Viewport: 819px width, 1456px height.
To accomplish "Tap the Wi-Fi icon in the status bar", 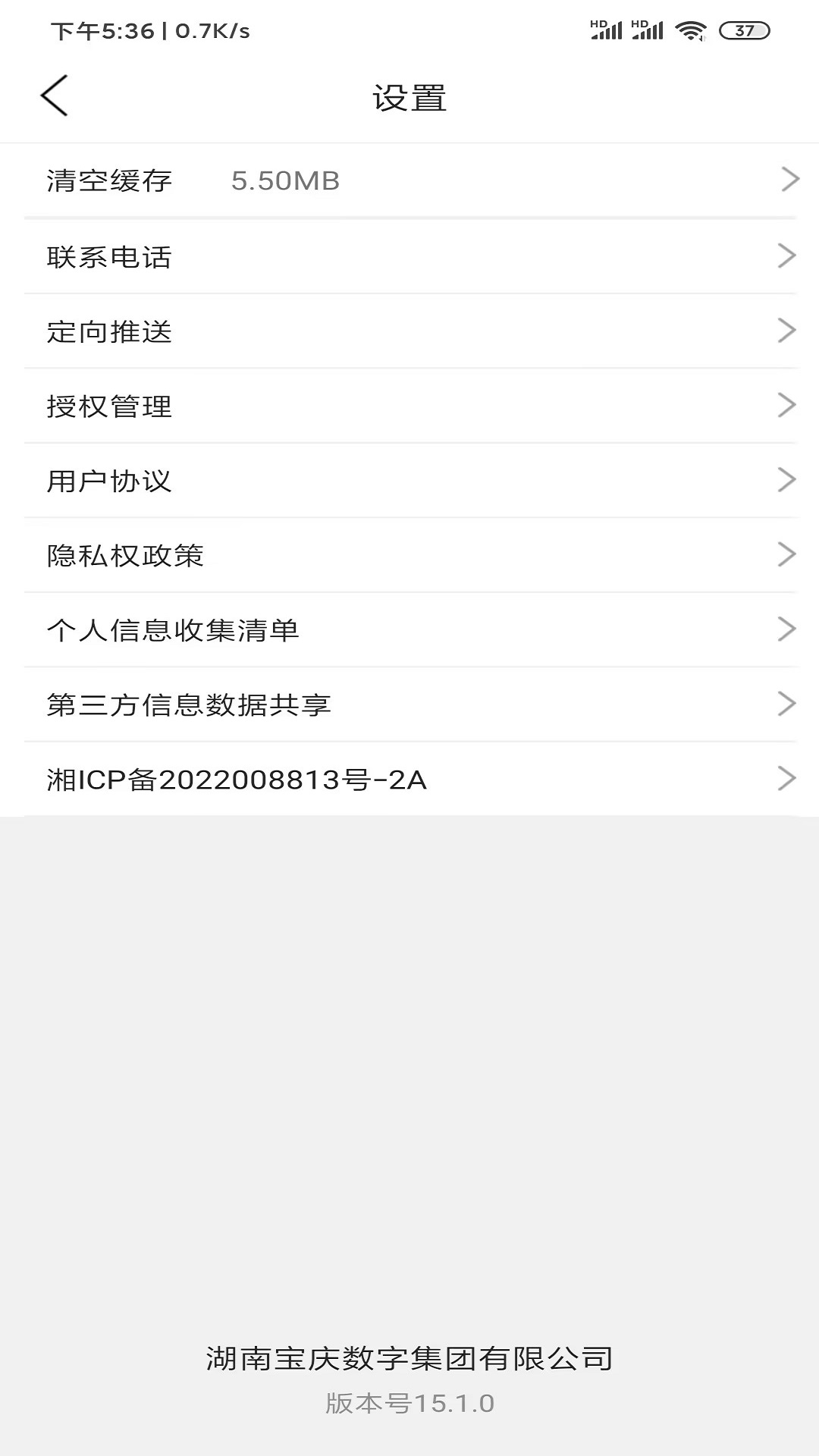I will click(x=692, y=29).
